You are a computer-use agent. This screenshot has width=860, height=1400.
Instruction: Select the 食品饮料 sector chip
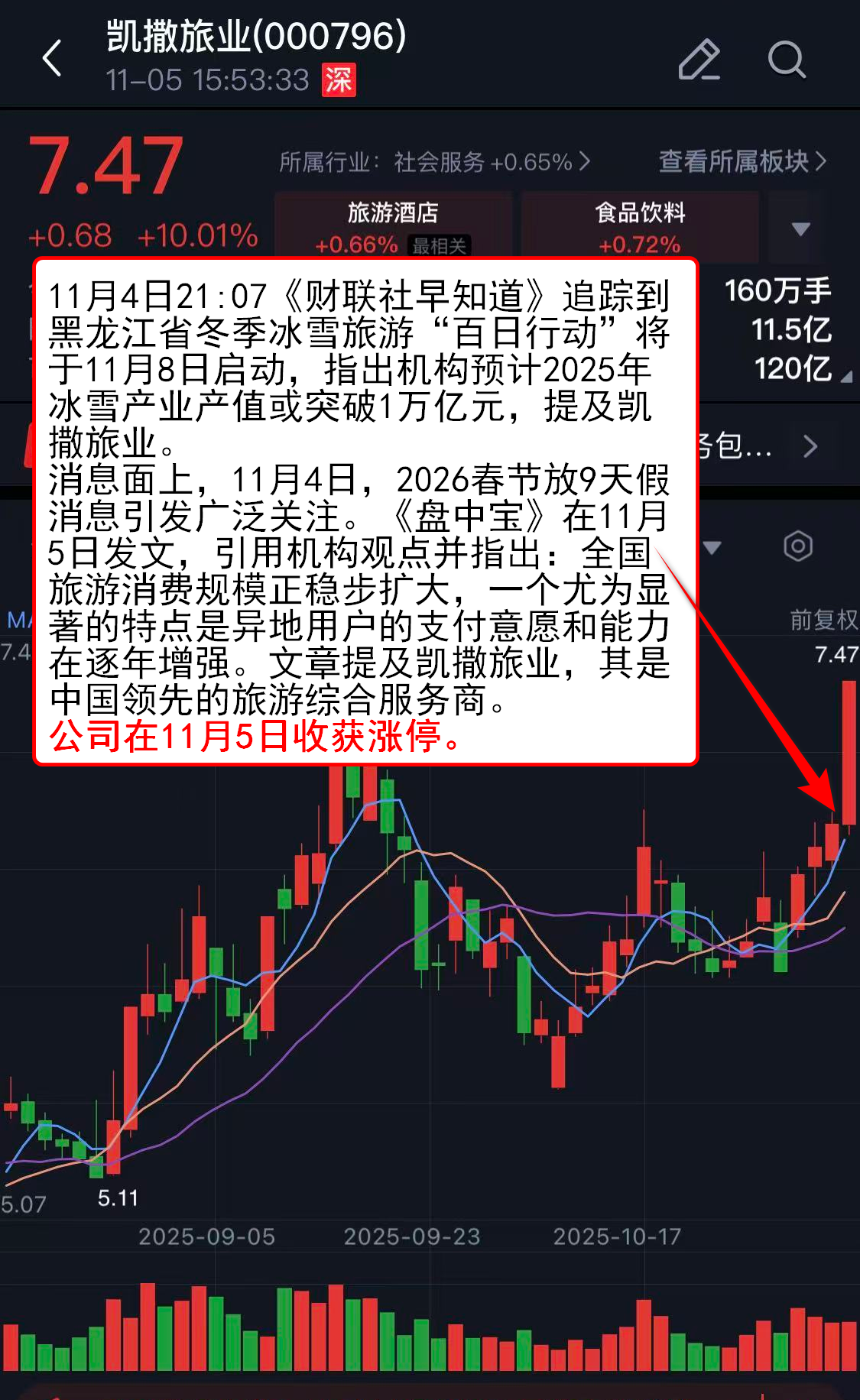pyautogui.click(x=640, y=227)
